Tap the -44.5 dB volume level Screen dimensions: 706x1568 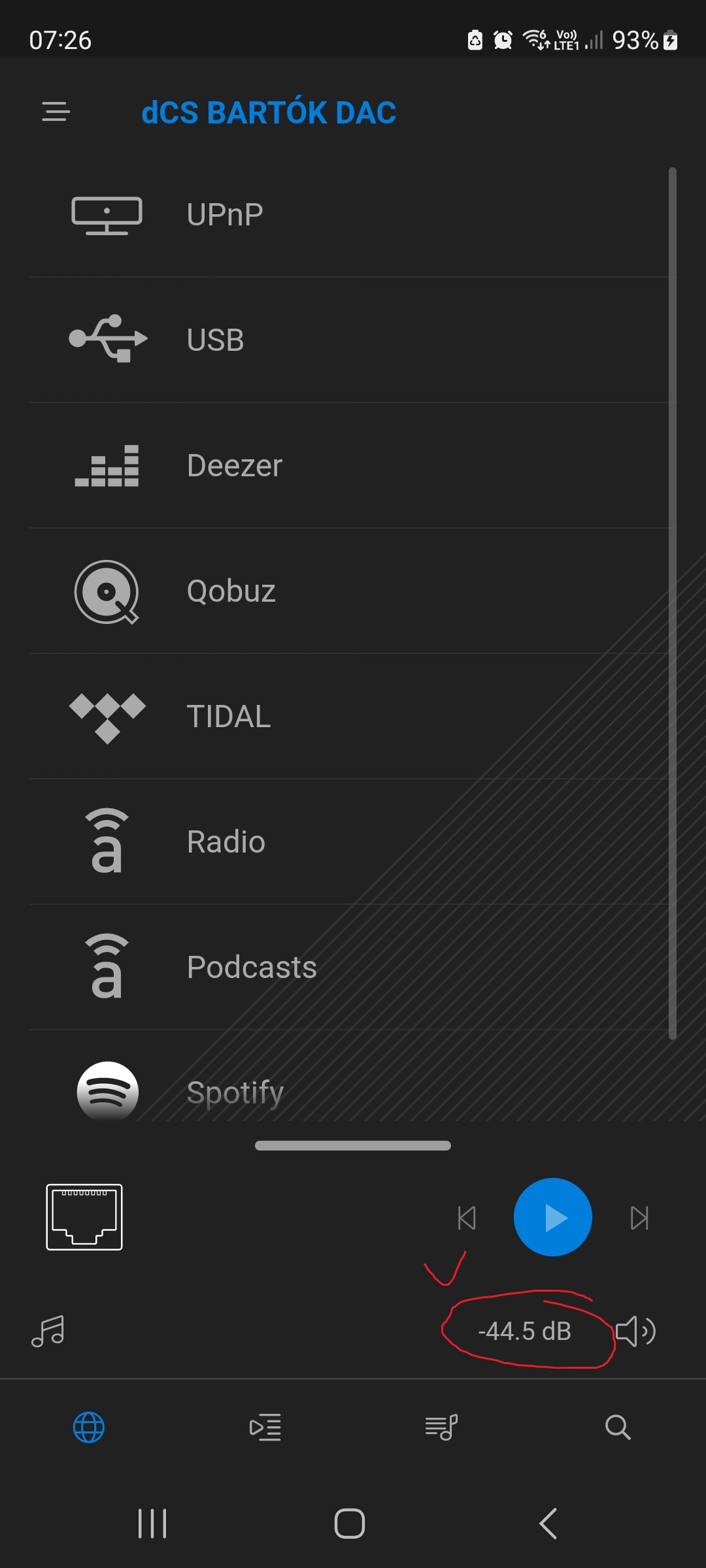(x=524, y=1331)
